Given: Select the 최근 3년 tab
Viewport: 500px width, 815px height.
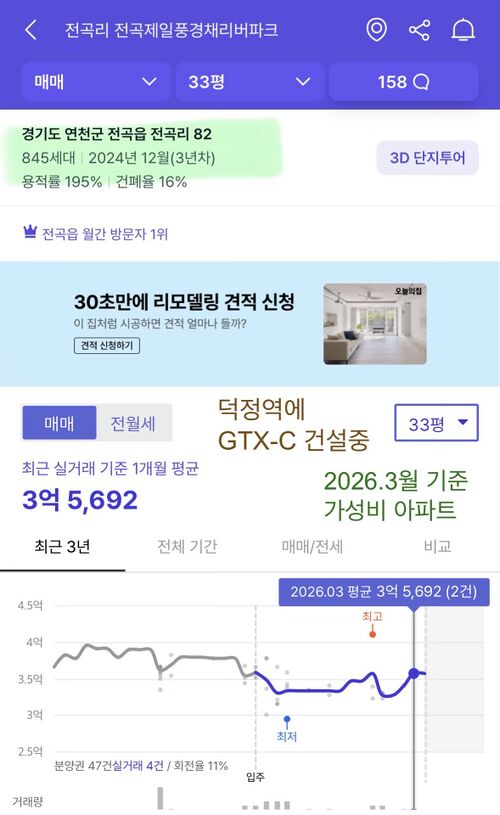Looking at the screenshot, I should [62, 547].
